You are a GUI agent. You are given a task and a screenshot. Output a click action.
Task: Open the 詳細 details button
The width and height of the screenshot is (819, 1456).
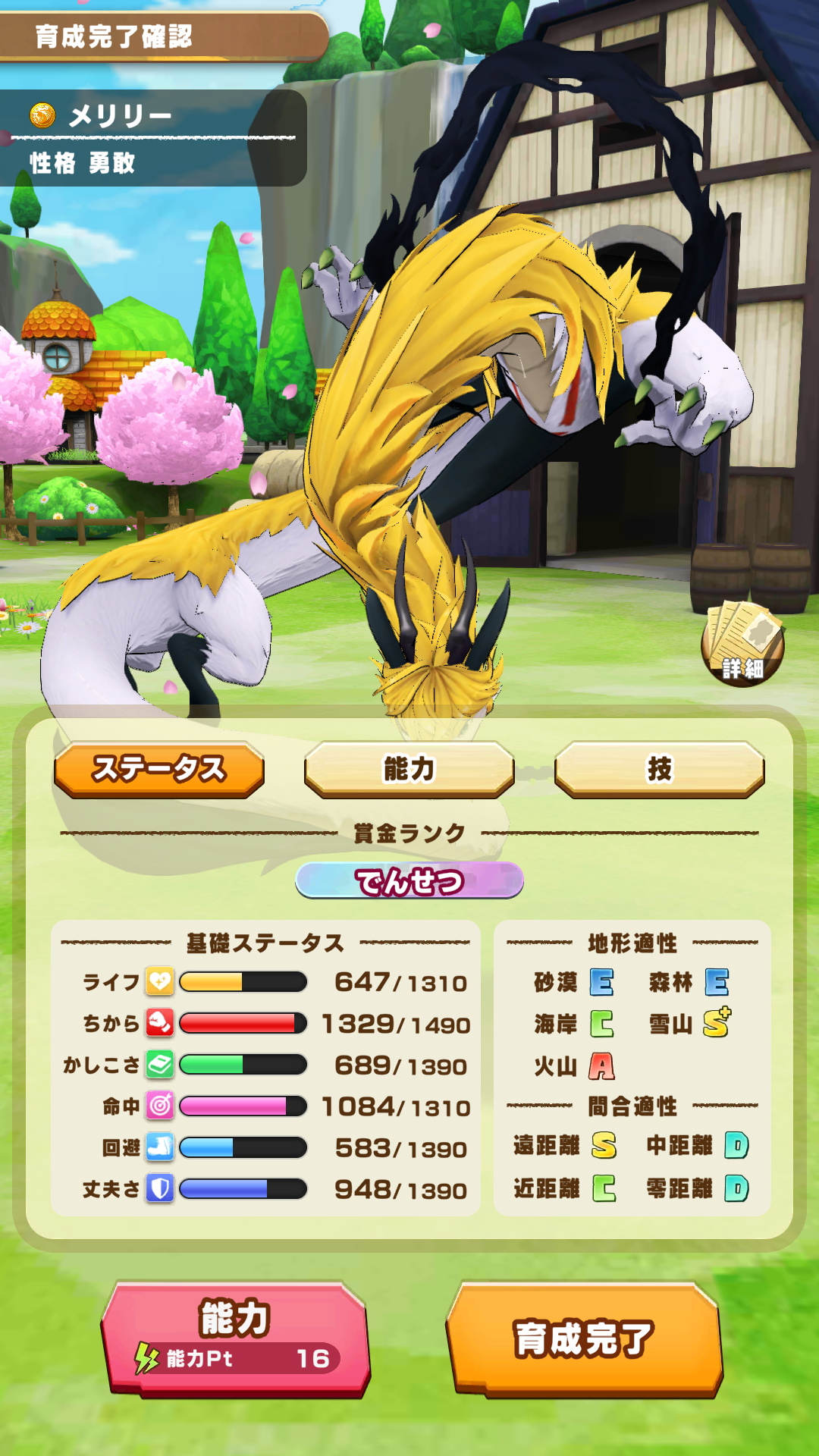click(742, 645)
